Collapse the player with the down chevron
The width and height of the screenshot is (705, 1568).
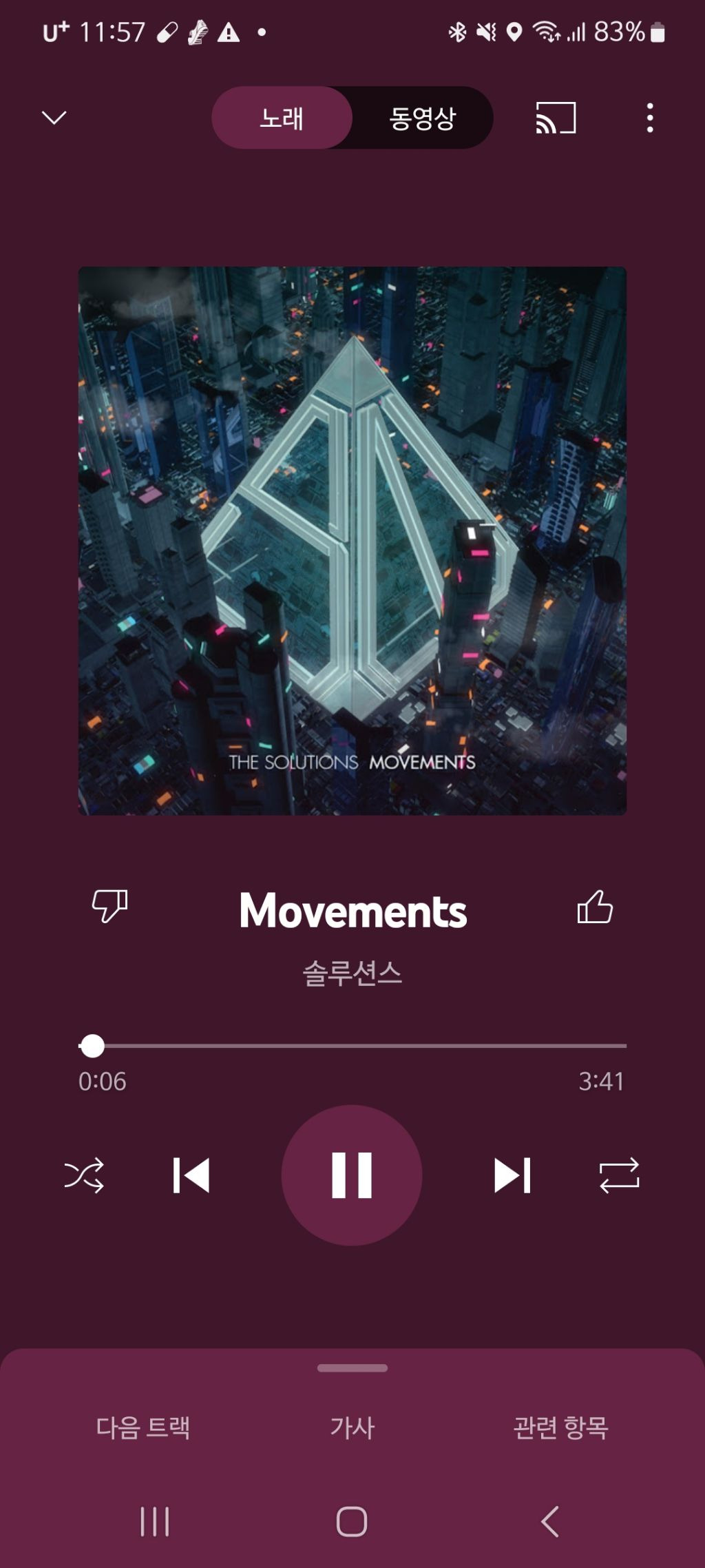click(x=54, y=118)
